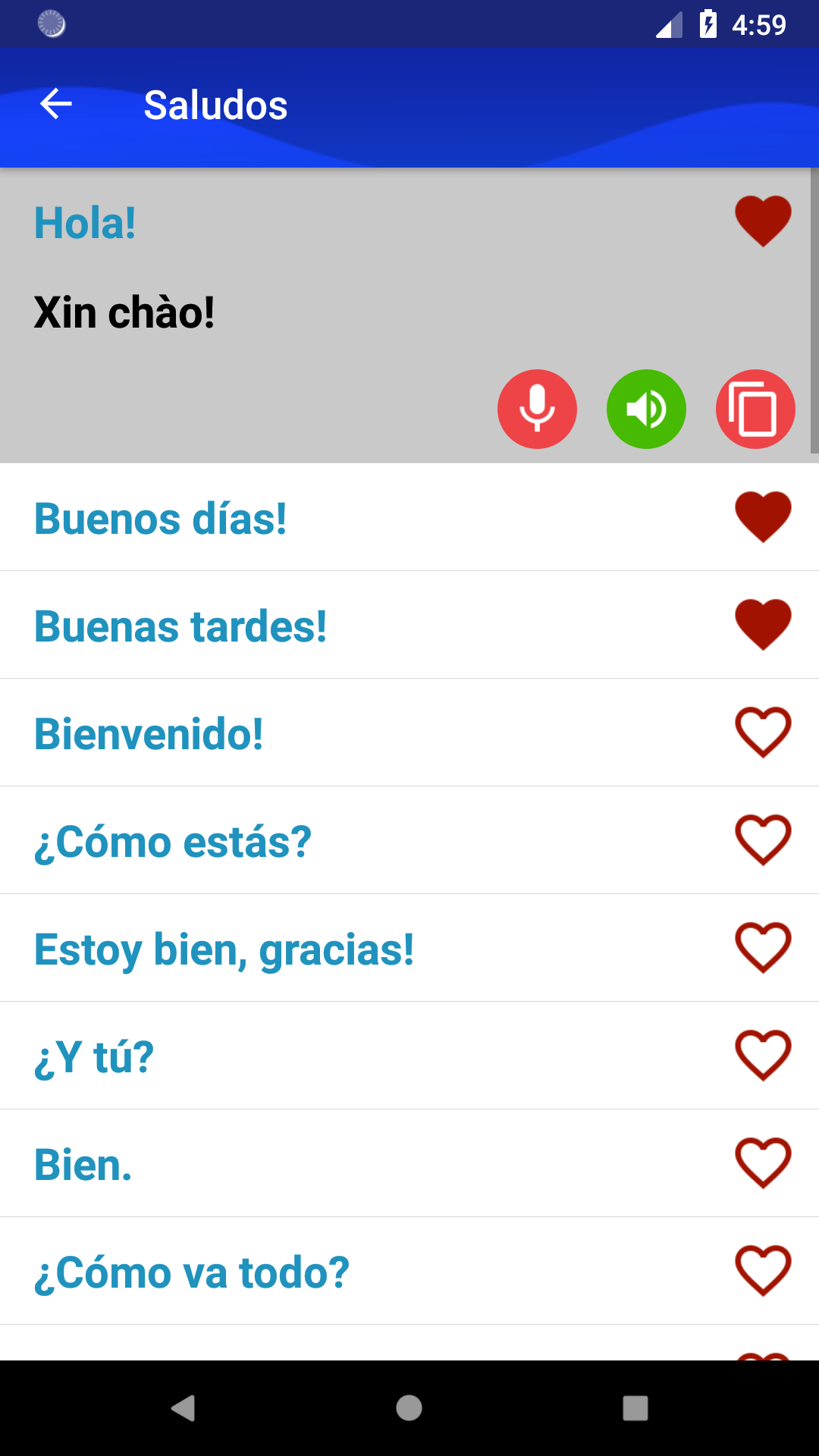Tap the red microphone button for Hola!
The height and width of the screenshot is (1456, 819).
pyautogui.click(x=537, y=409)
